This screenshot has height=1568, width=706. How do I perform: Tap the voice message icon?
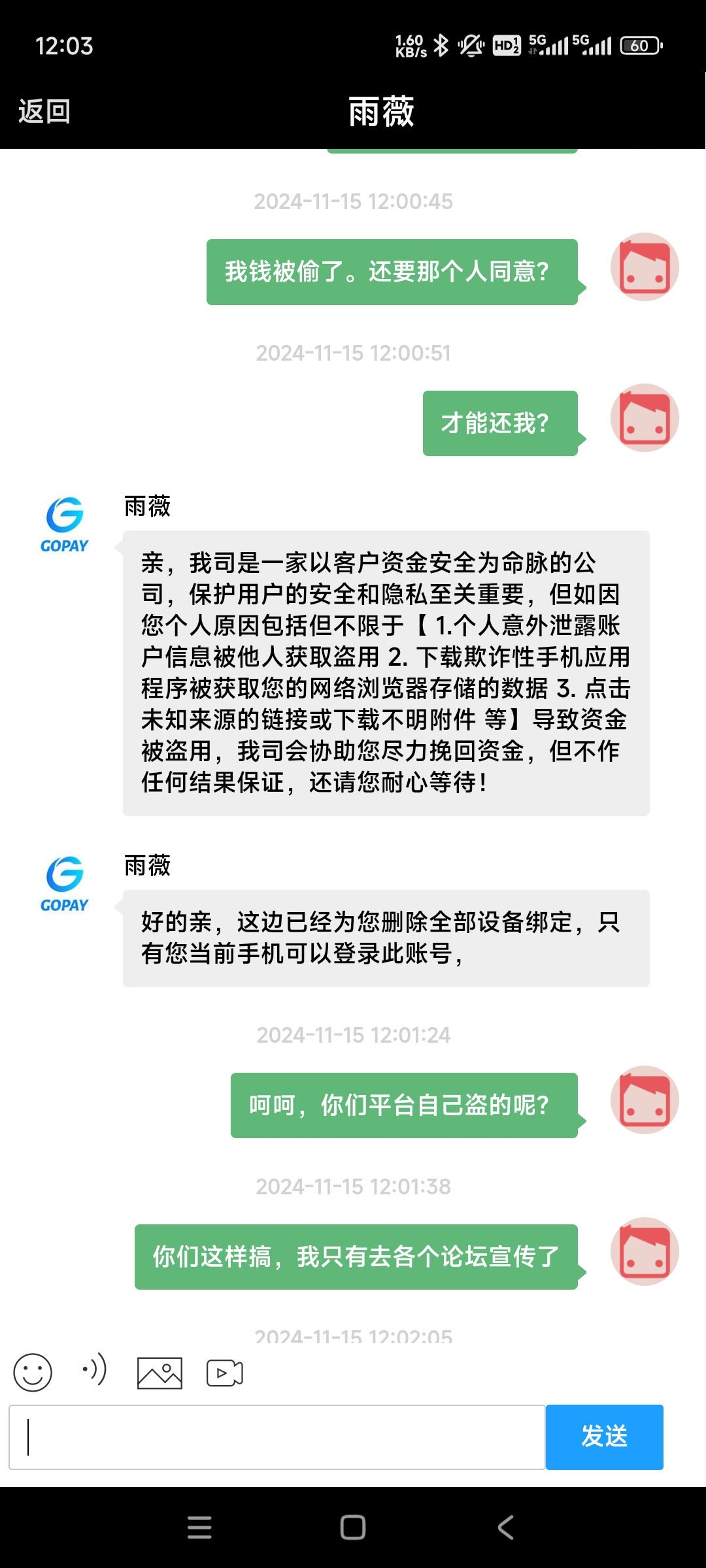[94, 1369]
